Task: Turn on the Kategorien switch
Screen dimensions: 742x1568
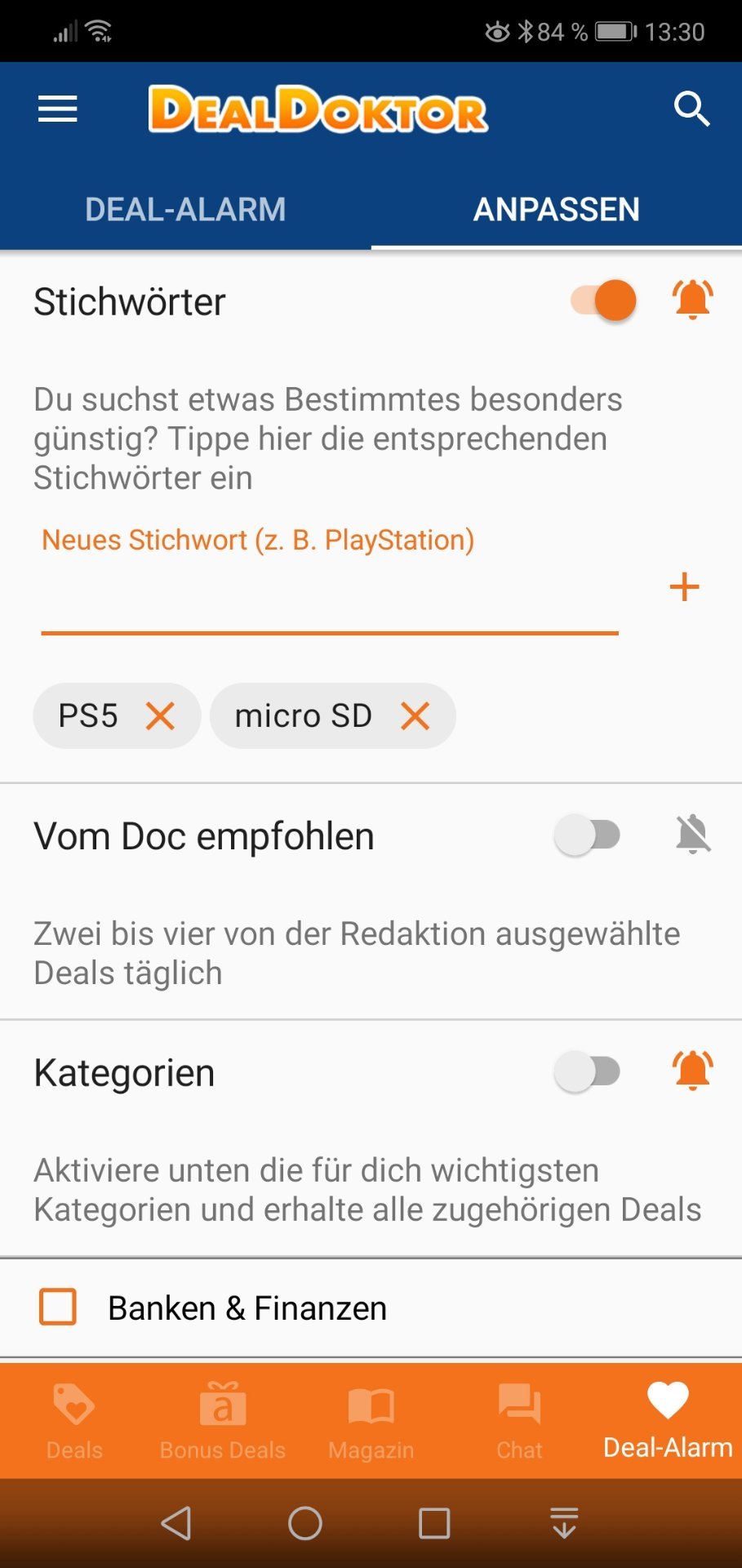Action: coord(588,1072)
